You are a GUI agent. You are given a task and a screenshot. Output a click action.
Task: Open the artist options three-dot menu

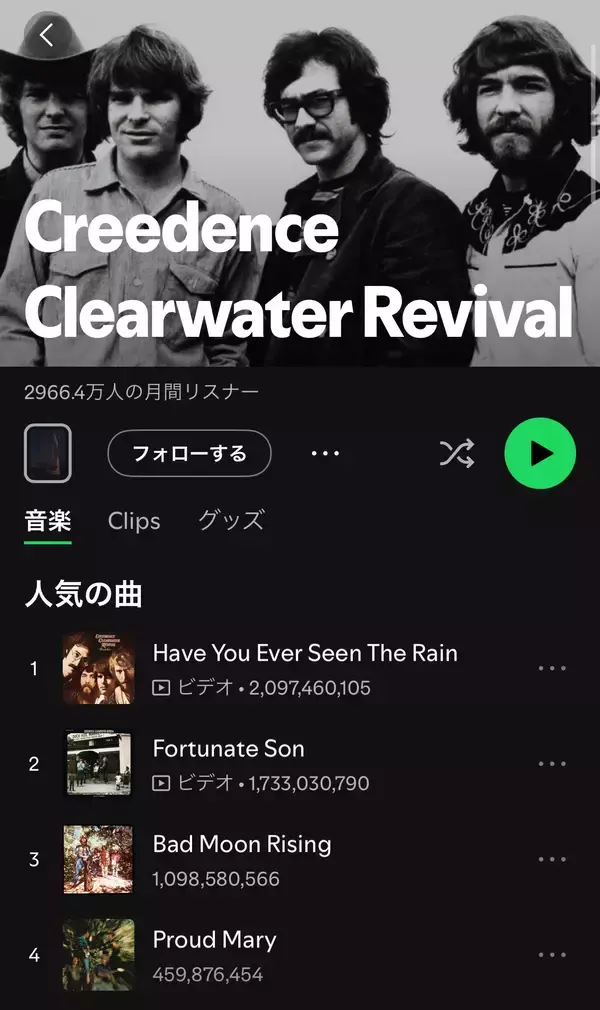point(325,454)
